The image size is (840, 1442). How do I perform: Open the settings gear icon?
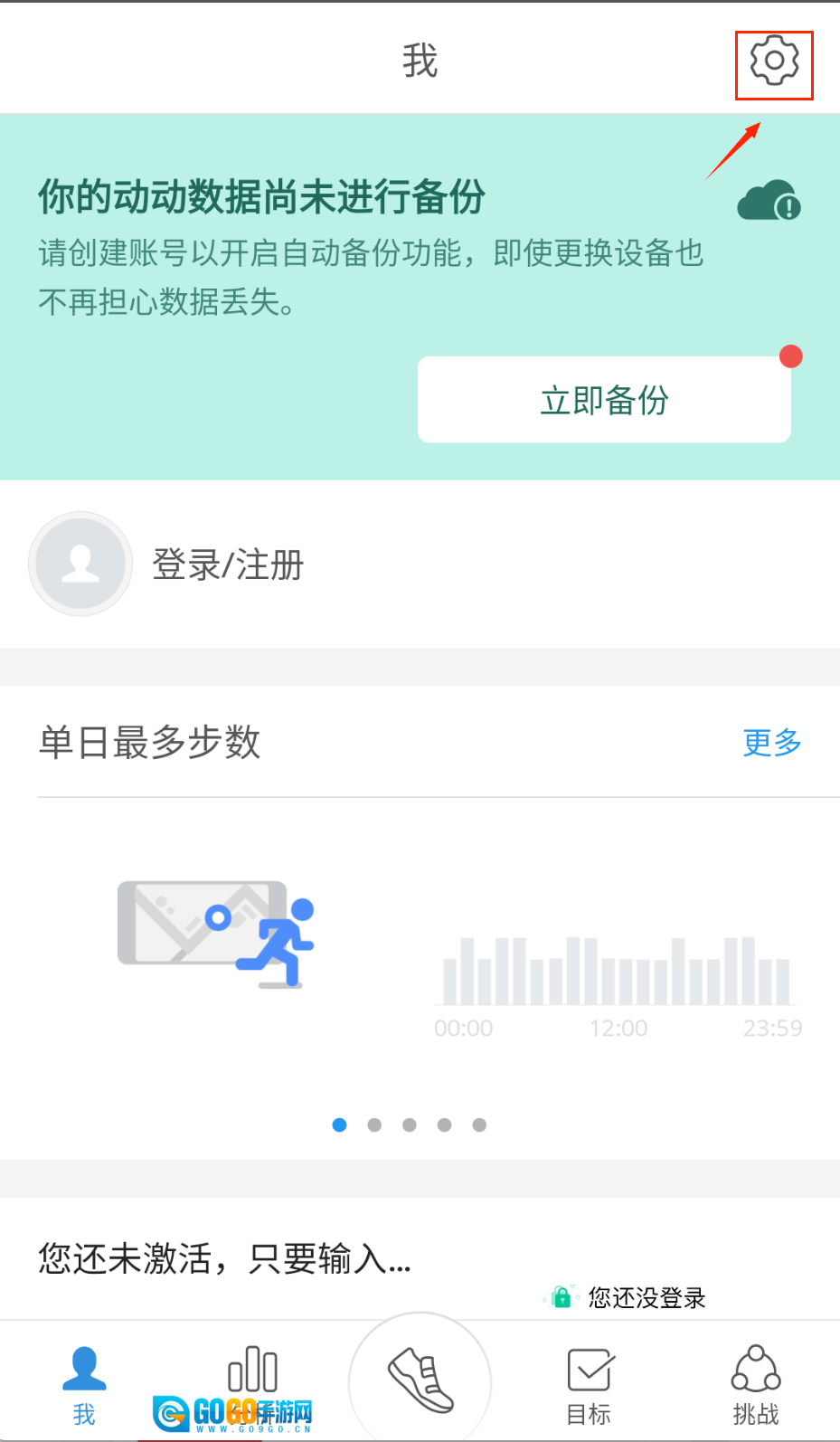pyautogui.click(x=774, y=62)
